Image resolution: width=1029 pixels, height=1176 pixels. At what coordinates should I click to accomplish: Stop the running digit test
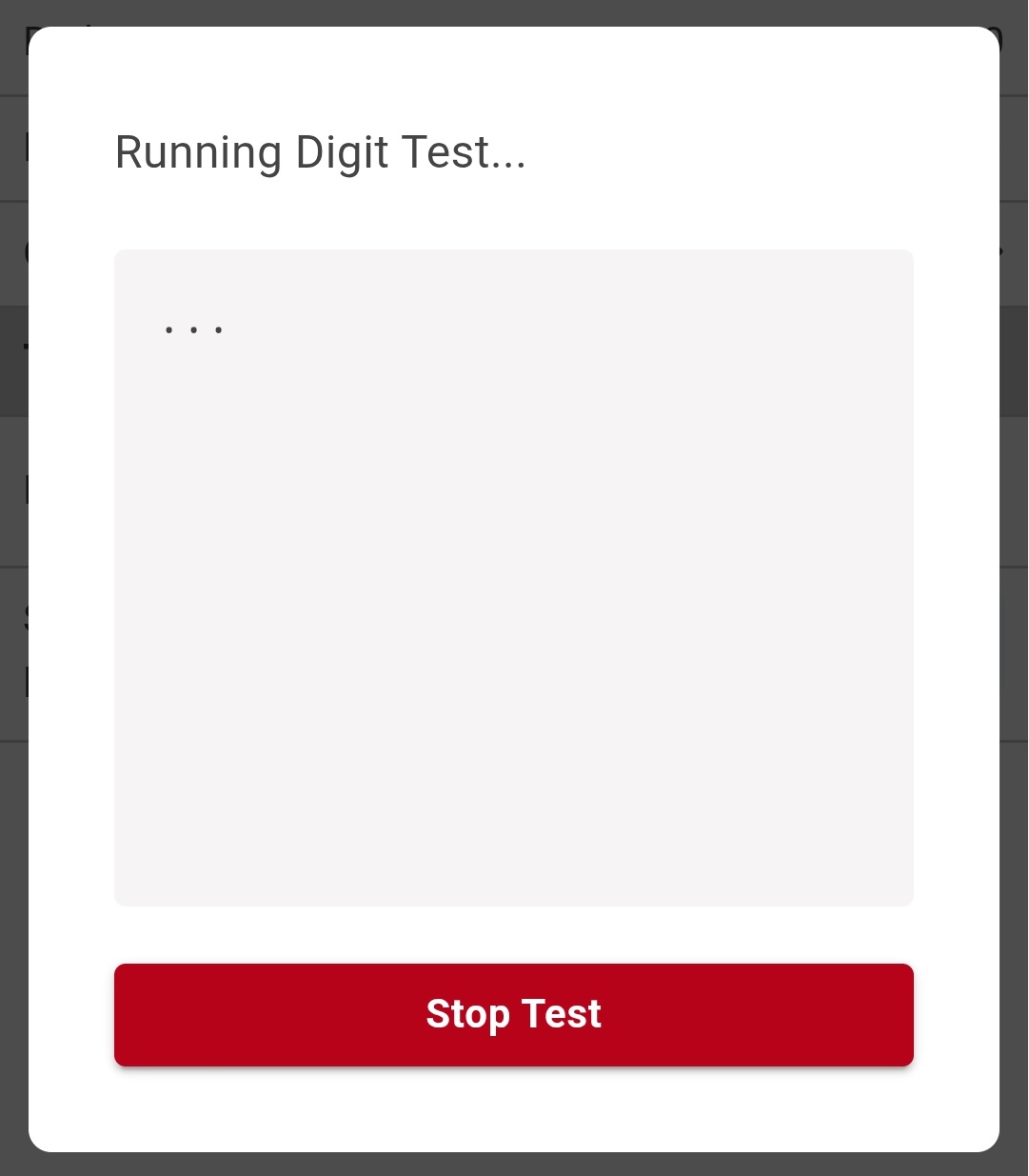click(x=514, y=1014)
